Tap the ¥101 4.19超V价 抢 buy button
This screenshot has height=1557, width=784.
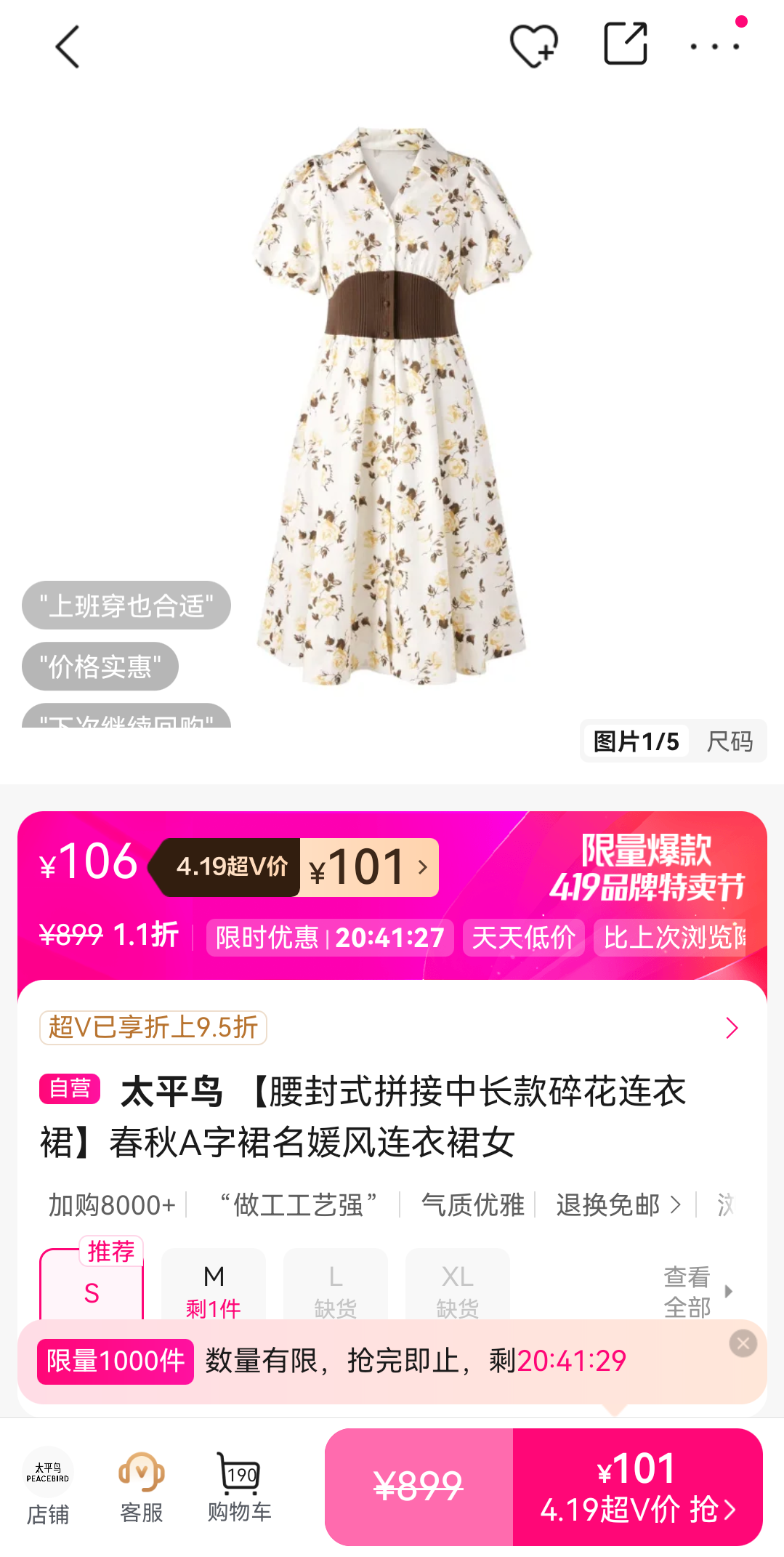tap(639, 1485)
